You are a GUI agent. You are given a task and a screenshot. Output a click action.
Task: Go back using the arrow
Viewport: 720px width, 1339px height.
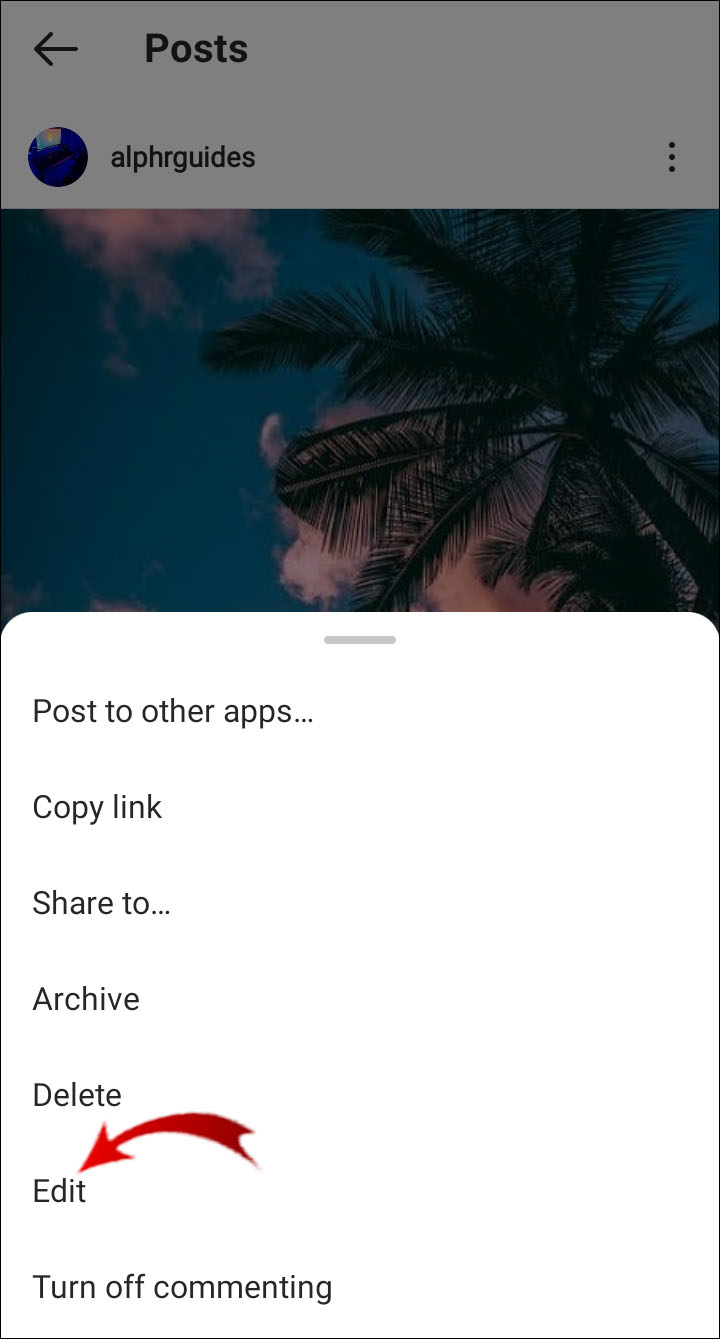point(55,48)
